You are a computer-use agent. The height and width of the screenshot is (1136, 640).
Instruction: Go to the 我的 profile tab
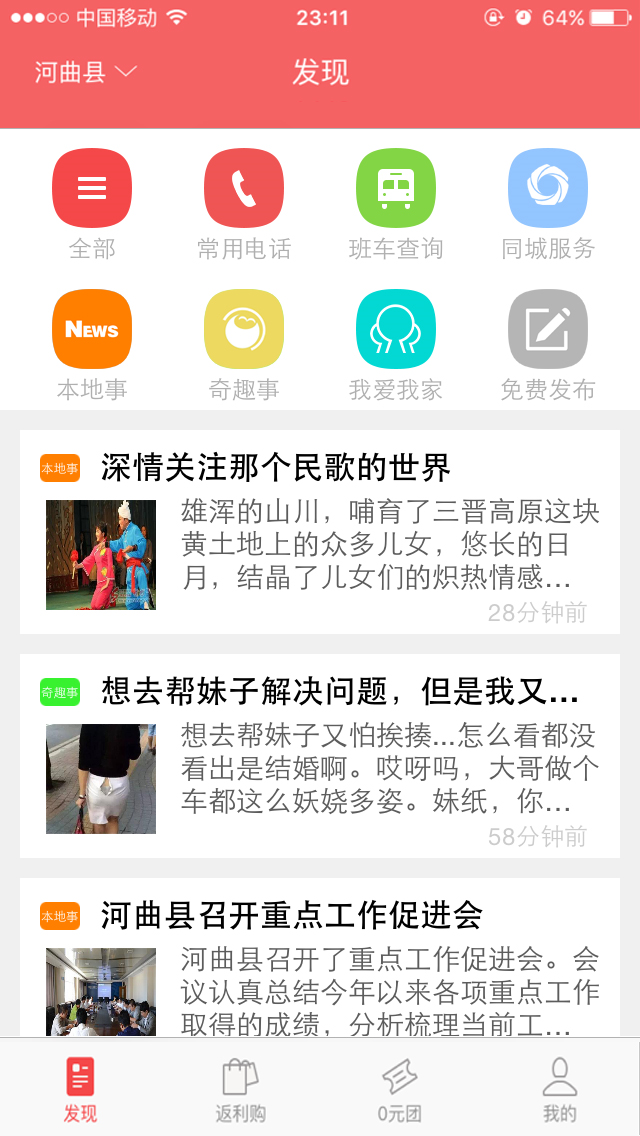tap(559, 1089)
